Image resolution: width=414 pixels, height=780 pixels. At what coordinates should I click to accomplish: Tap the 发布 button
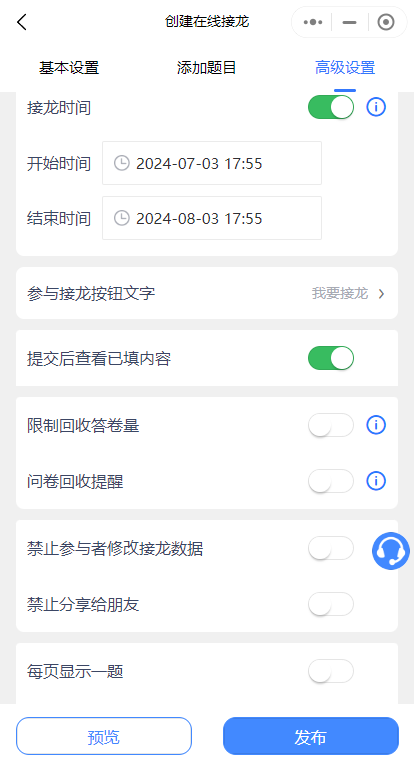pos(311,736)
